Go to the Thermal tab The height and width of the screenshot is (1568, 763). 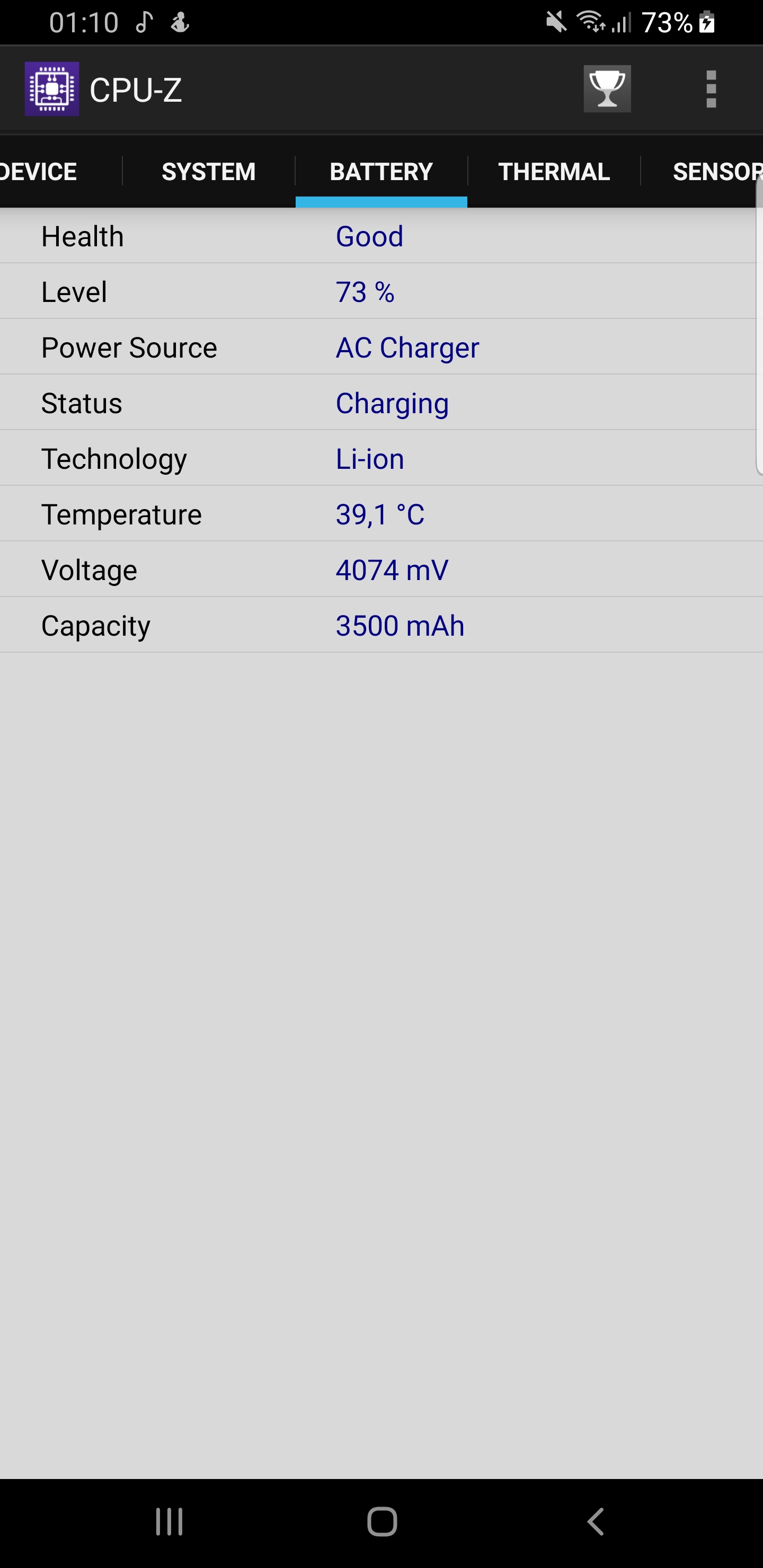[554, 172]
